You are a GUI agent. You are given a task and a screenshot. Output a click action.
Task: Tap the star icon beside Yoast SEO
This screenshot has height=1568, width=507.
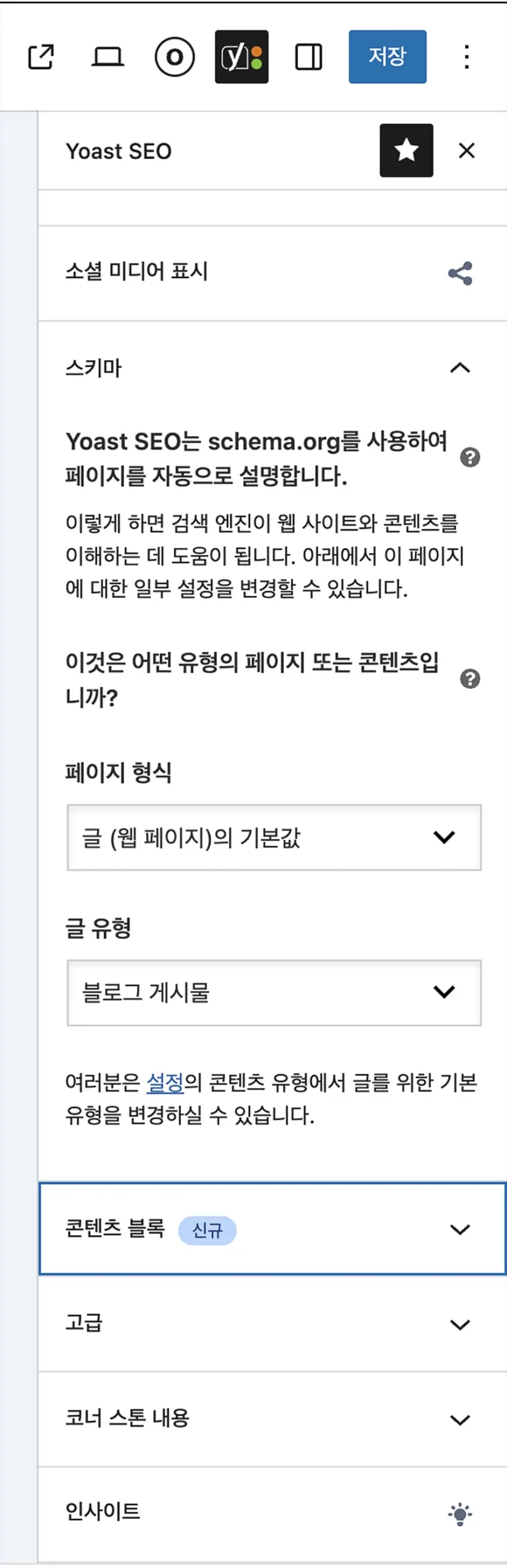point(406,151)
